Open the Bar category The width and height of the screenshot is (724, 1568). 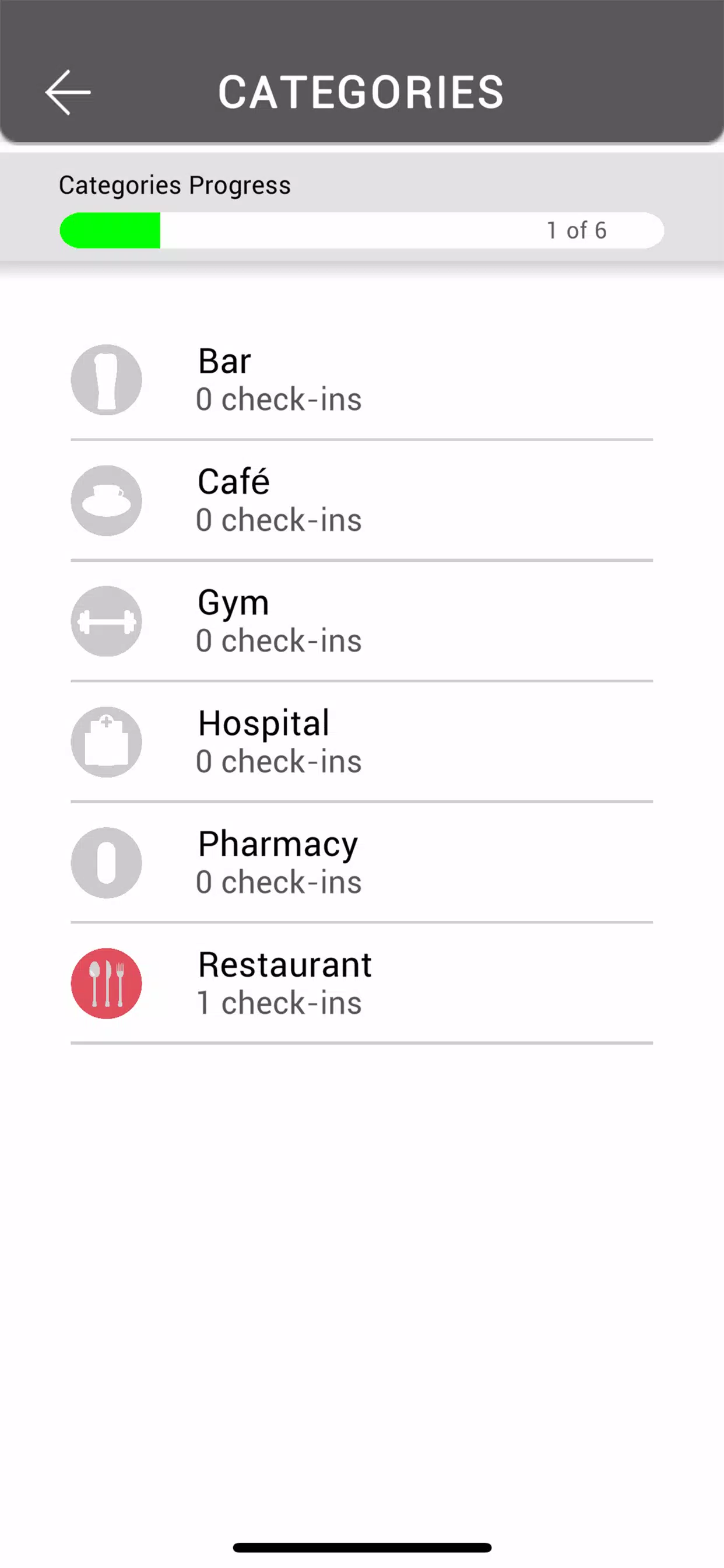[362, 380]
